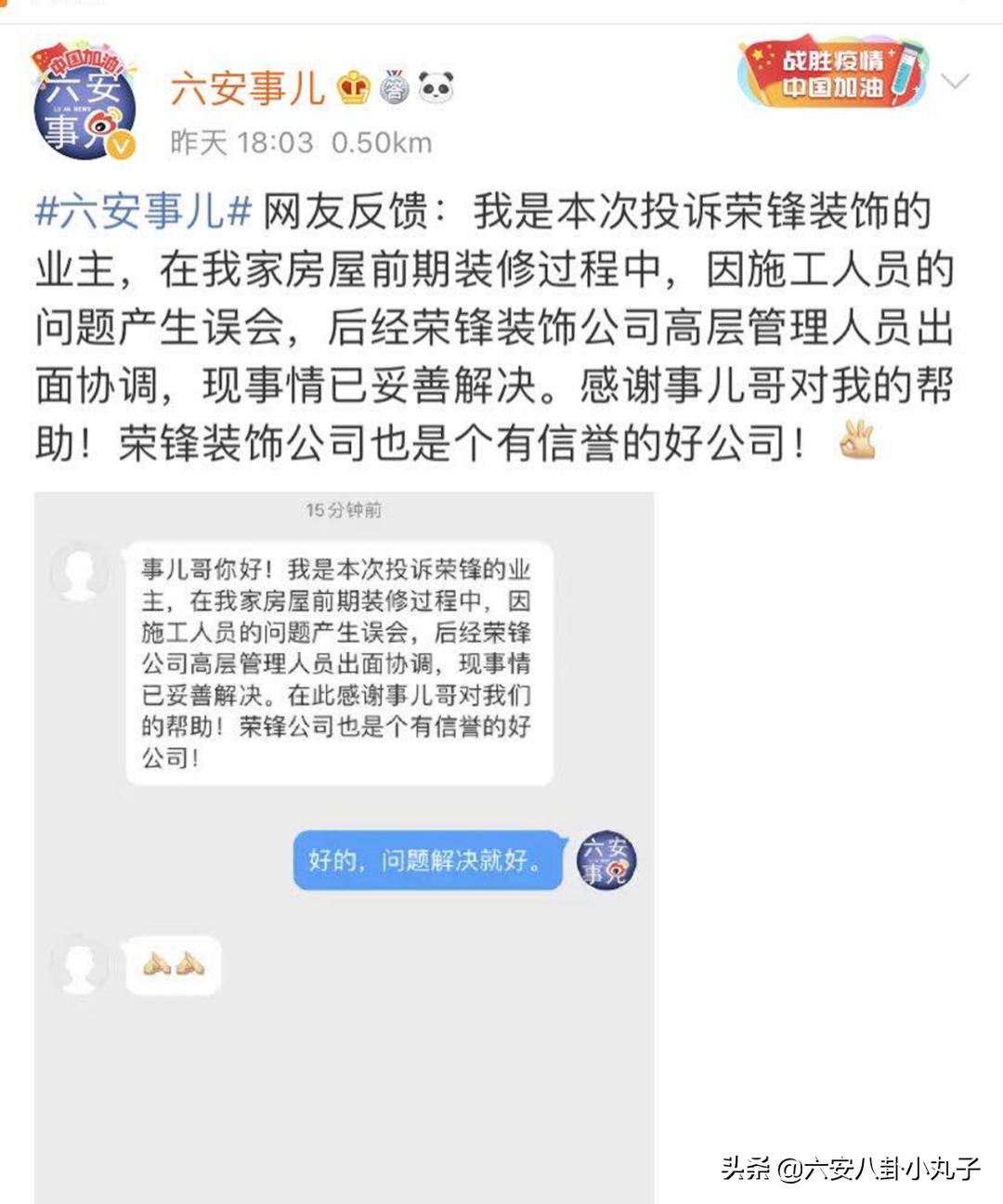Screen dimensions: 1003x1204
Task: Click the lower gray avatar beside the emoji message
Action: point(79,966)
